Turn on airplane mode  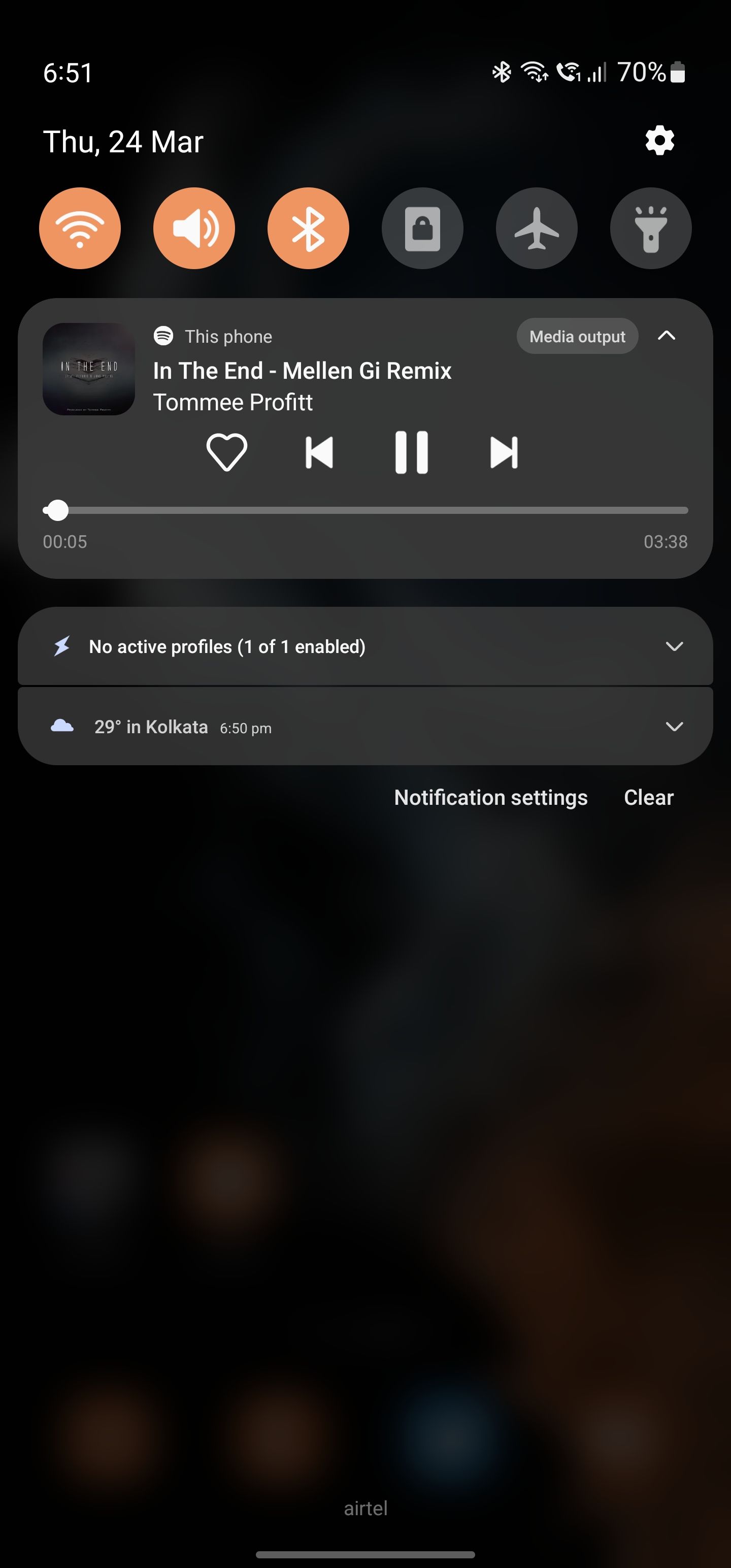coord(536,228)
